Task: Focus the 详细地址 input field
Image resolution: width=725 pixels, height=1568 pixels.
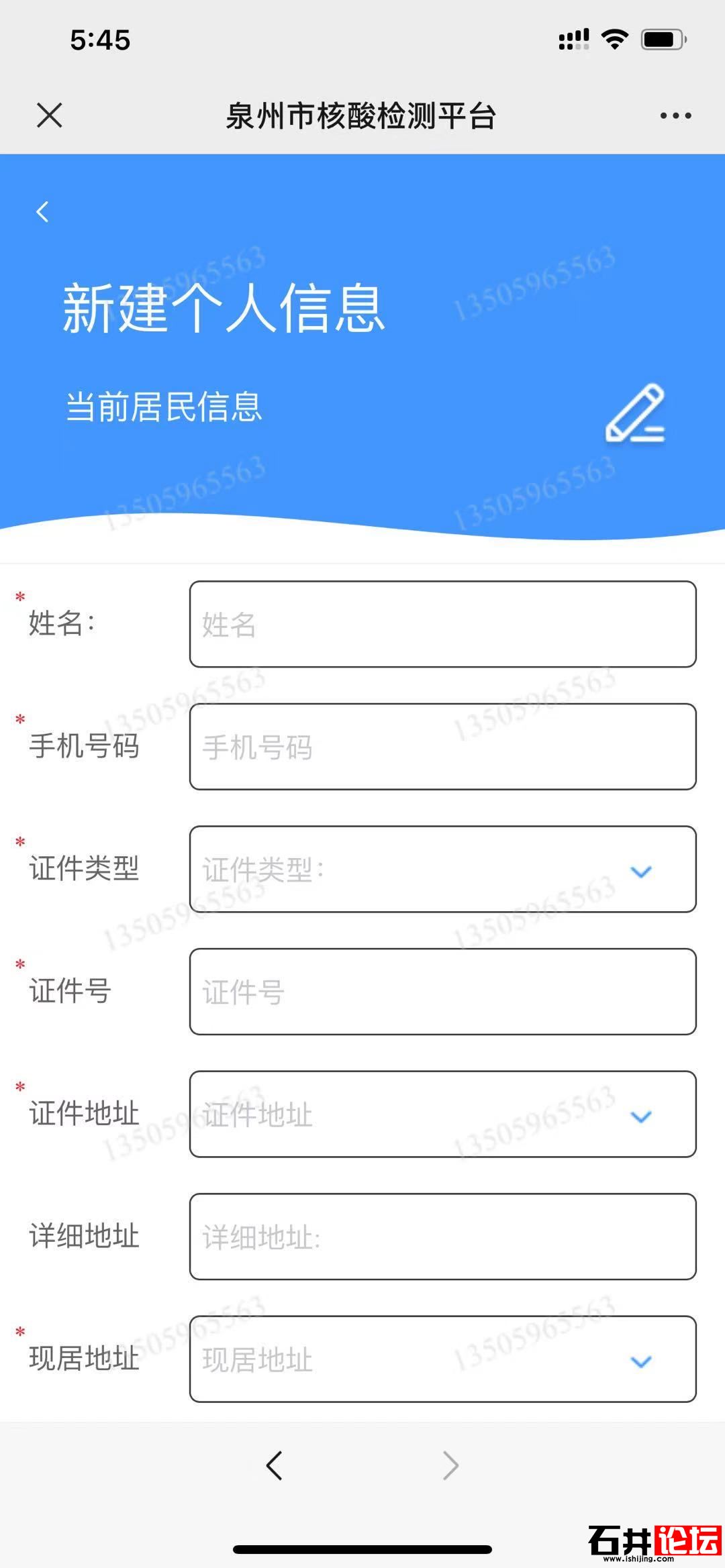Action: click(x=442, y=1237)
